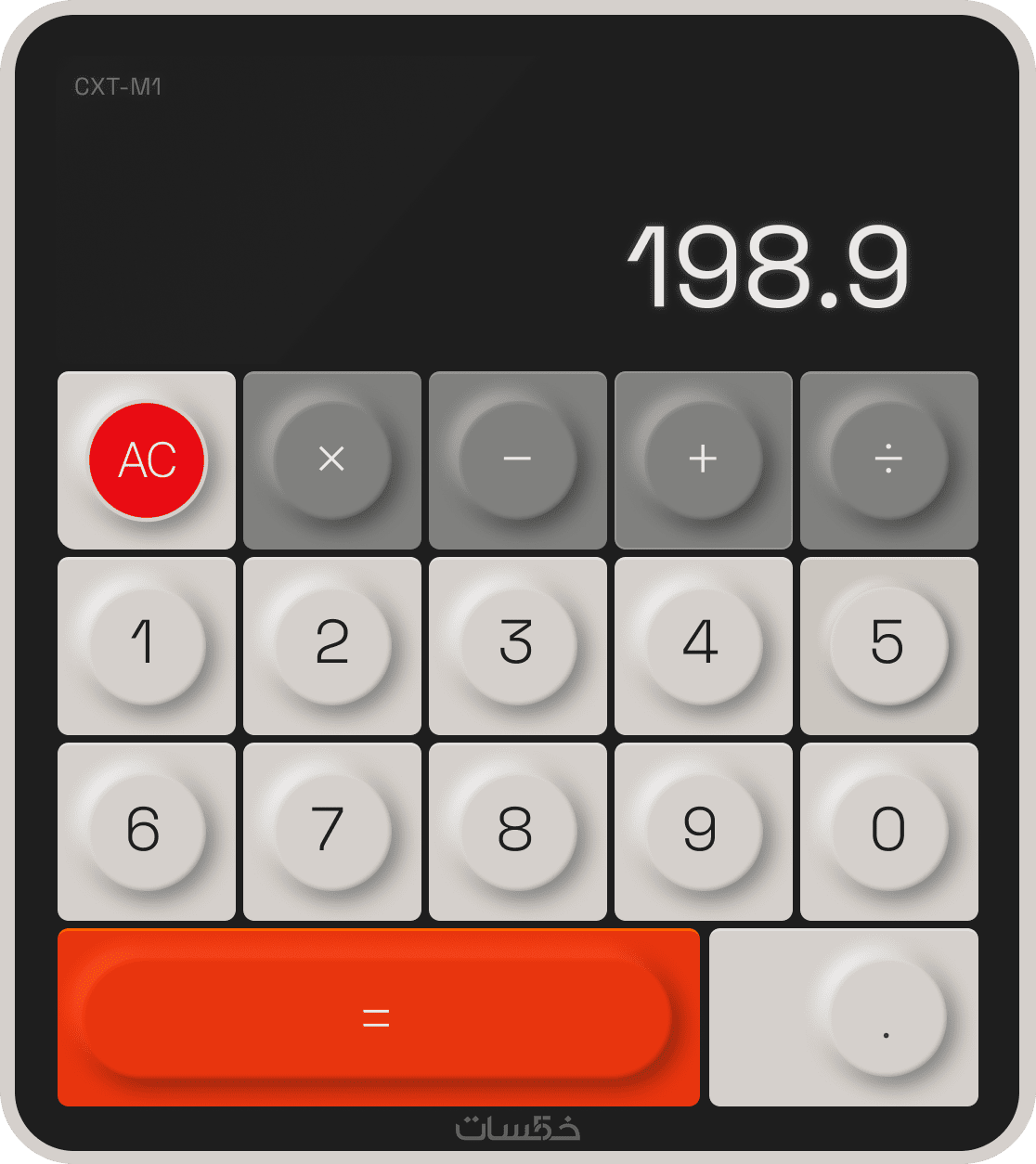Add a decimal point
Image resolution: width=1036 pixels, height=1164 pixels.
887,1018
